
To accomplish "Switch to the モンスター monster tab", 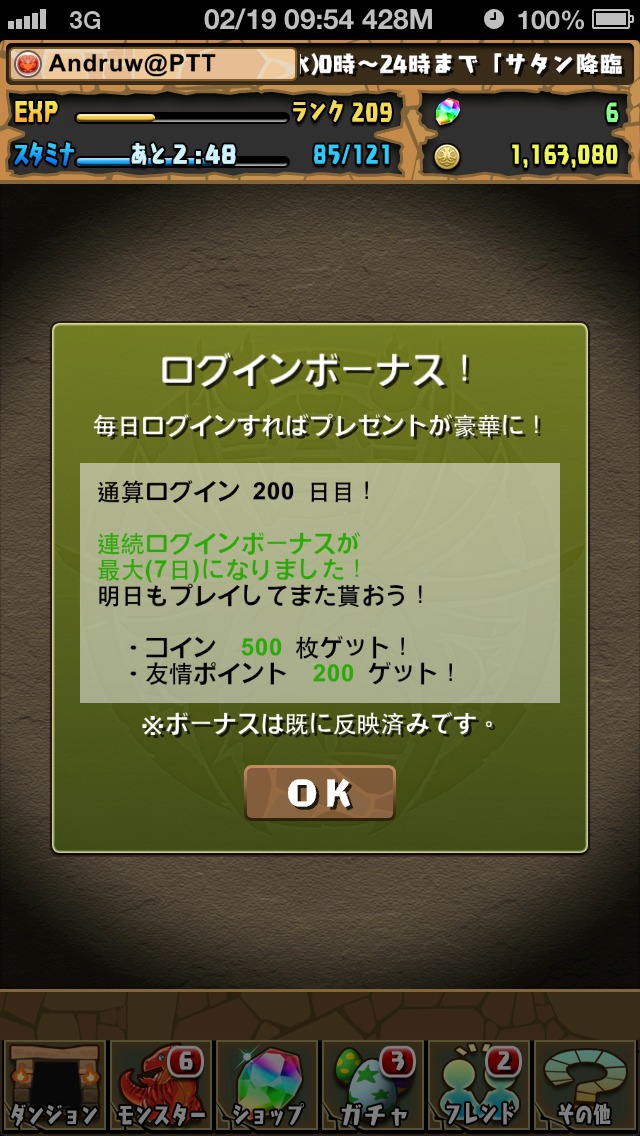I will 159,1087.
